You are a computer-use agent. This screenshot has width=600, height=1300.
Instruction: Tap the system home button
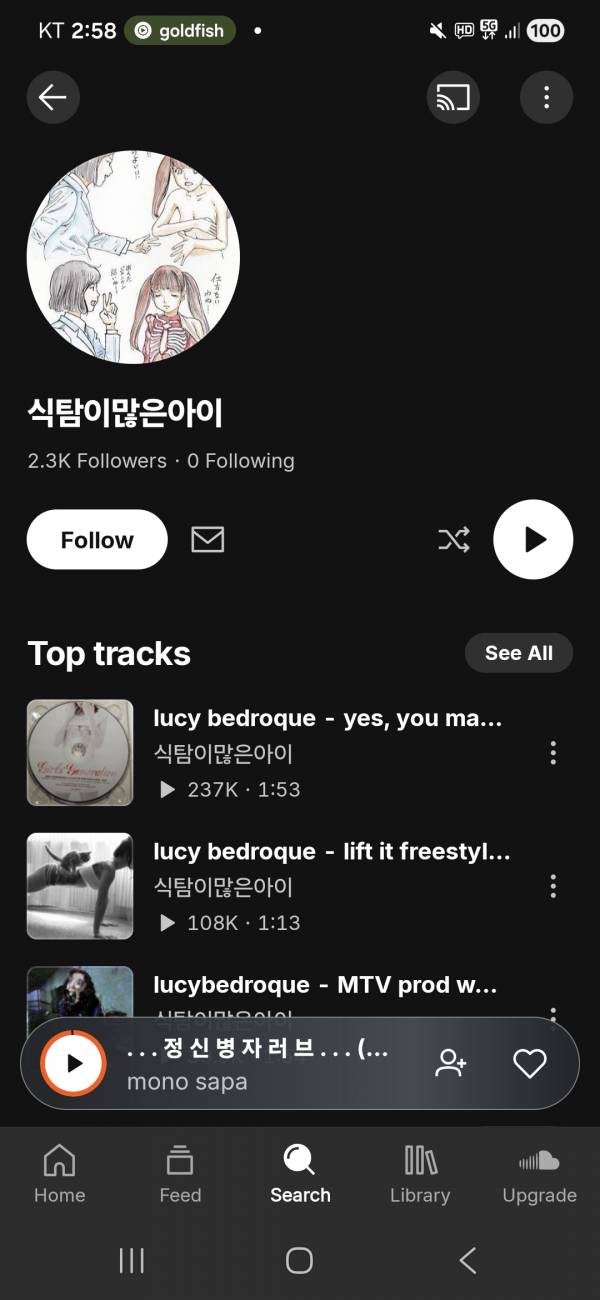pos(299,1261)
